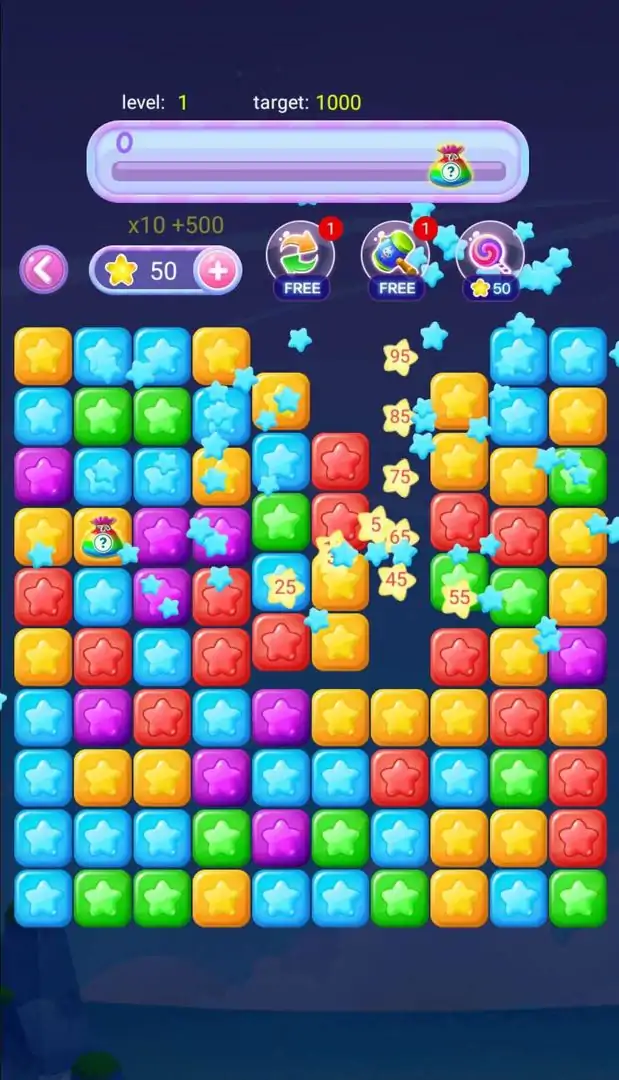Use the lollipop booster costing 50 stars
Viewport: 619px width, 1080px height.
[490, 256]
